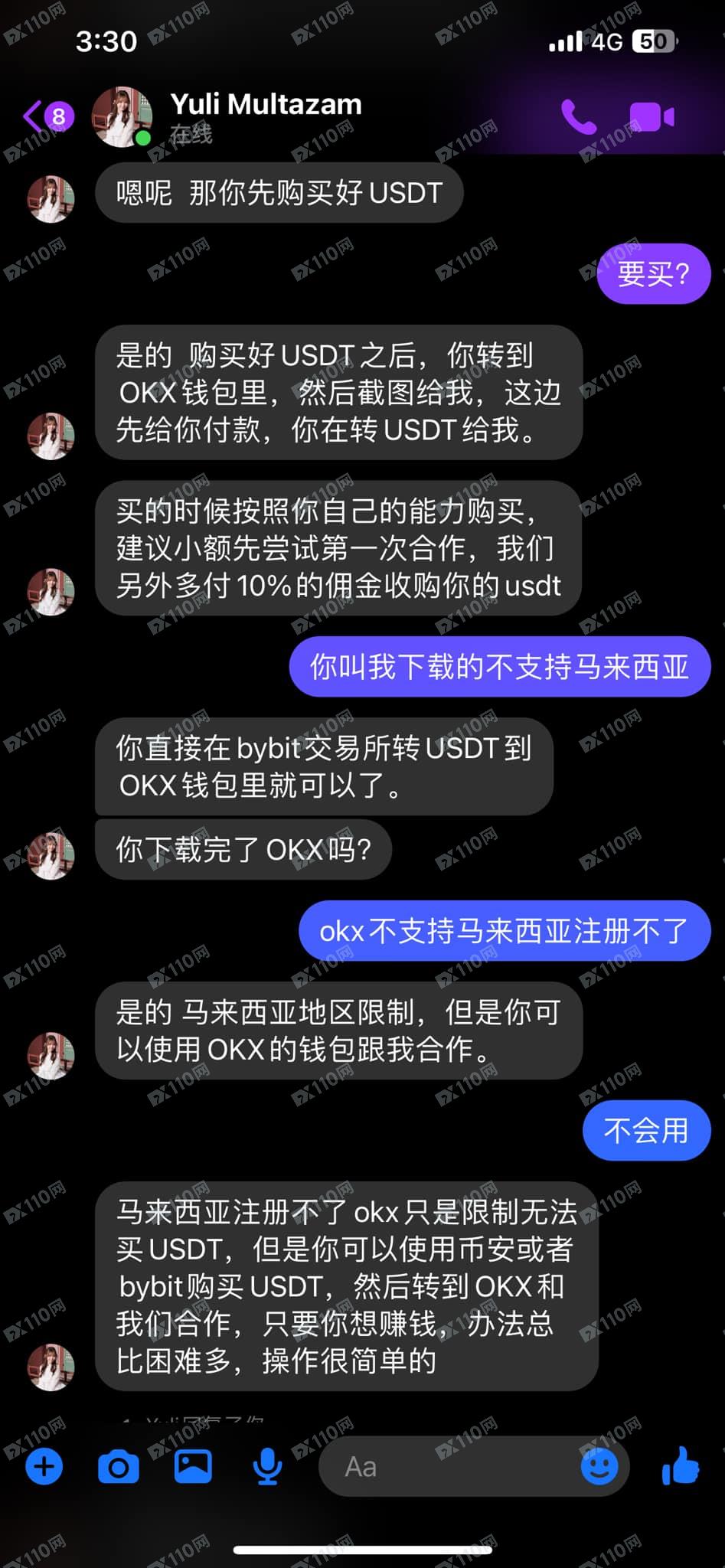This screenshot has width=725, height=1568.
Task: Open the plus attachments menu
Action: [44, 1467]
